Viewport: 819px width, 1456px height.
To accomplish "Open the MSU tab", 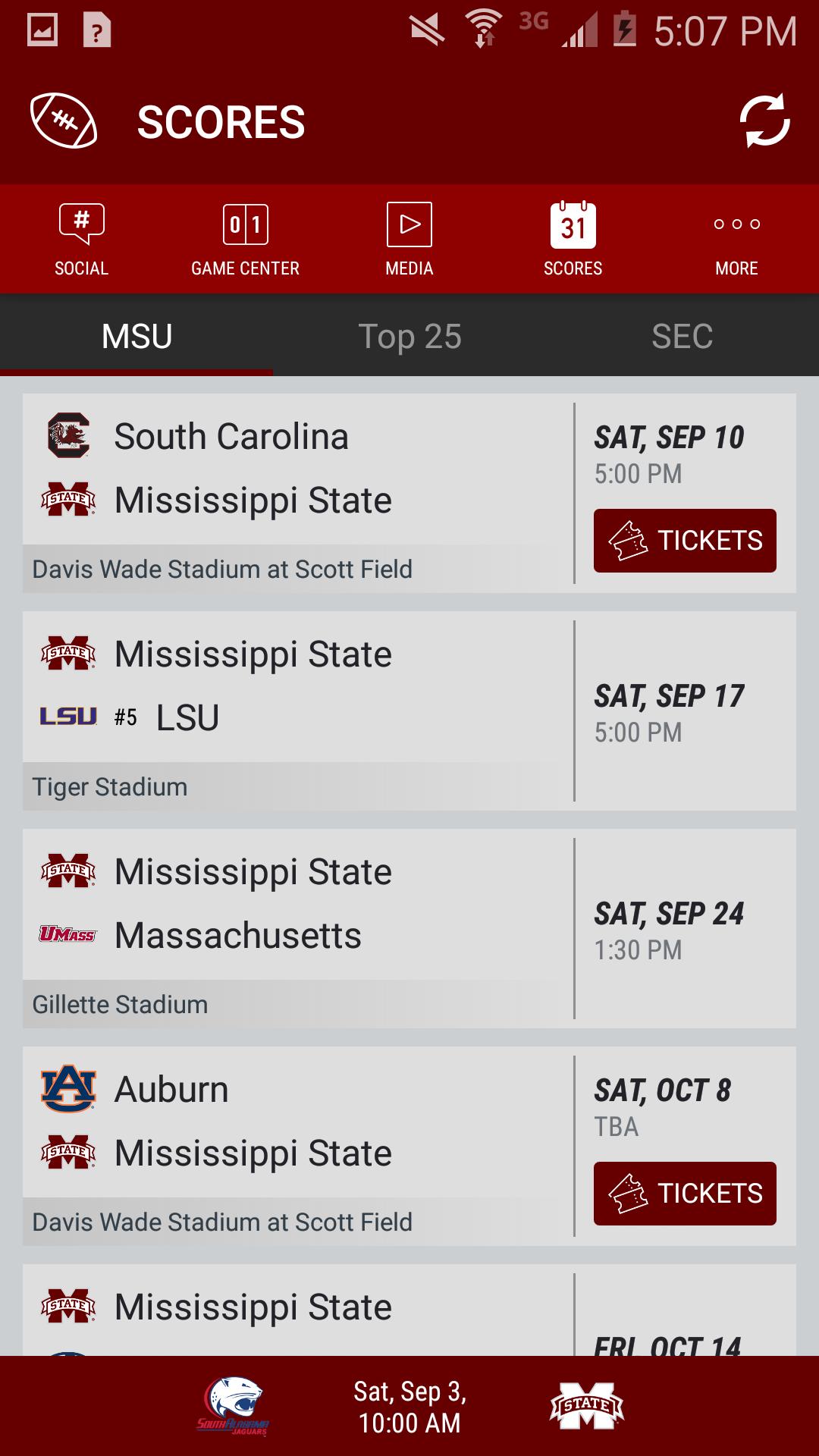I will [x=136, y=336].
